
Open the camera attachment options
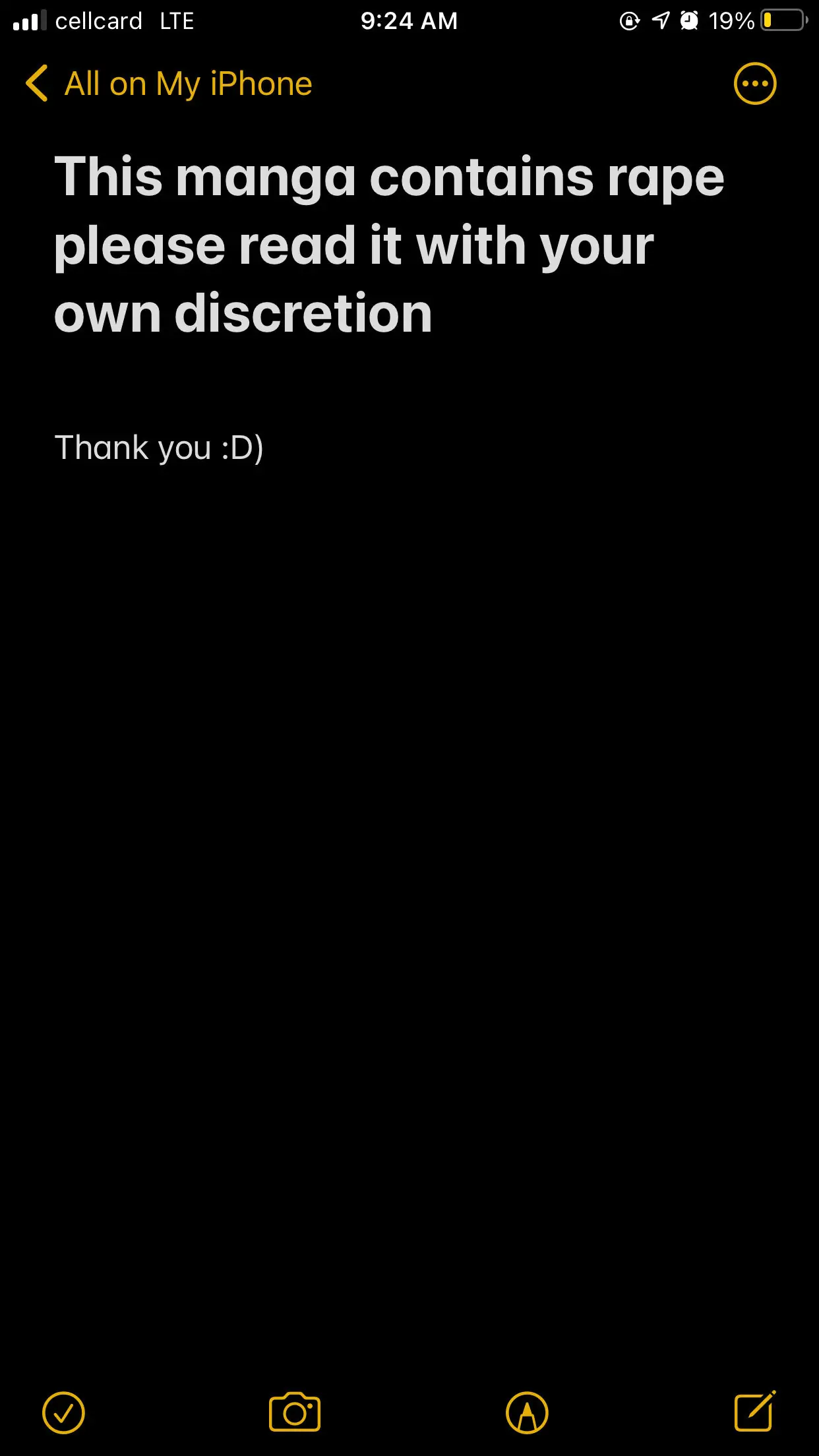(x=295, y=1412)
